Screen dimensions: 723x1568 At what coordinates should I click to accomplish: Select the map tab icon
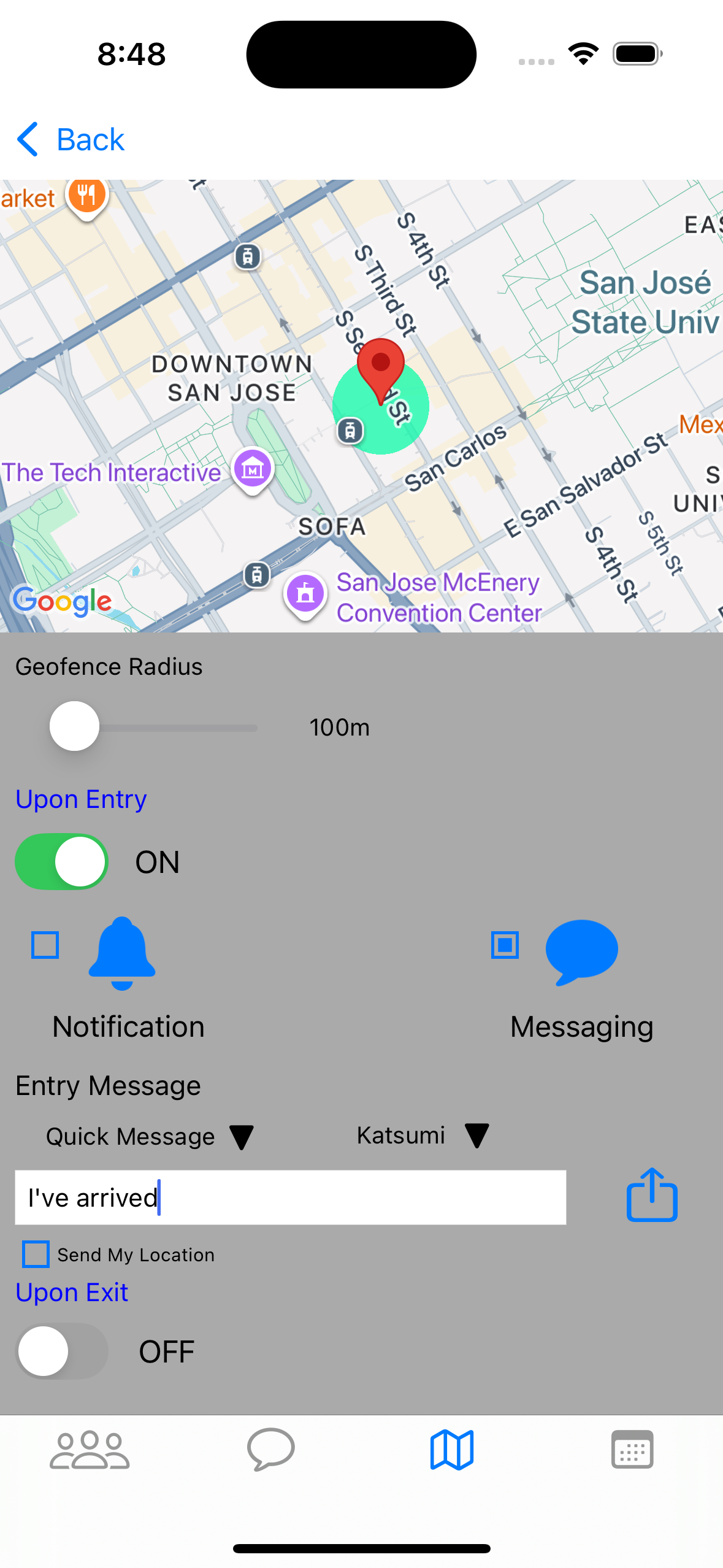[452, 1450]
